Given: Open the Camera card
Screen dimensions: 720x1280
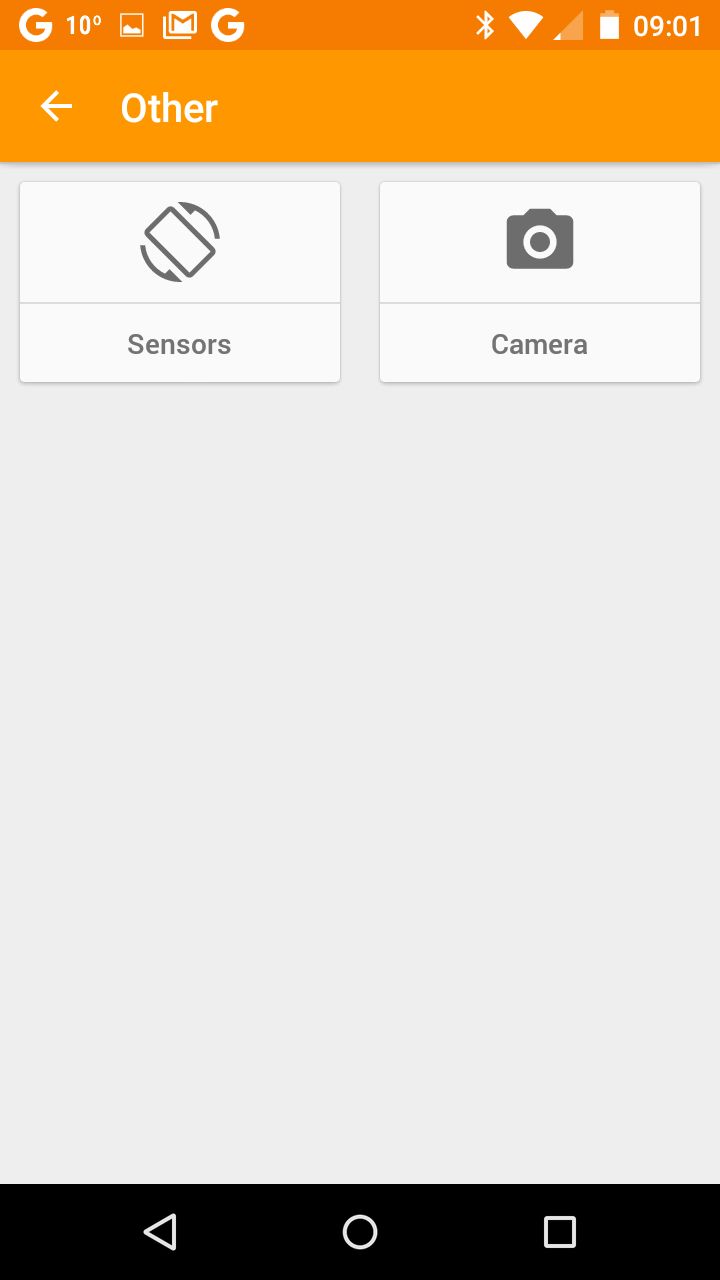Looking at the screenshot, I should (x=540, y=282).
